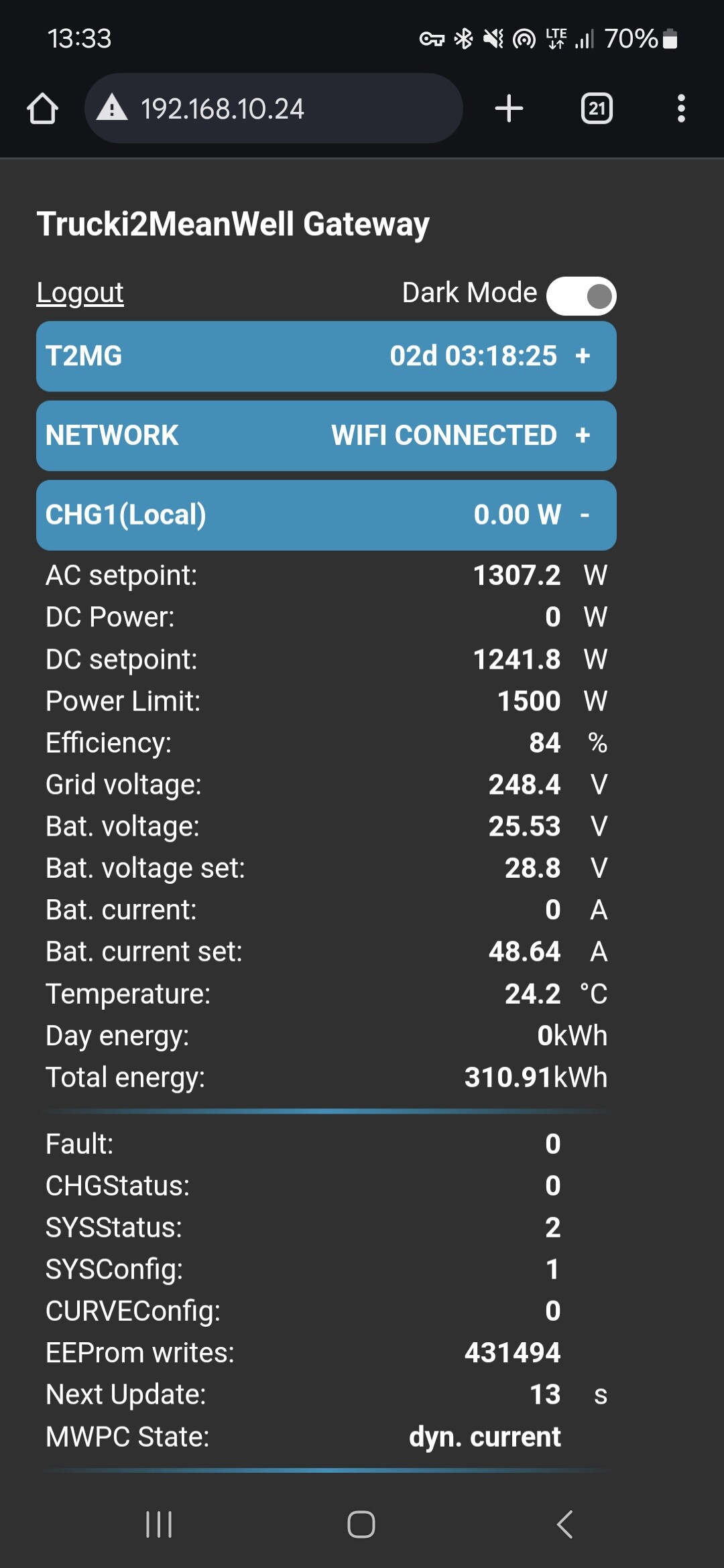Toggle the Dark Mode switch
724x1568 pixels.
(581, 296)
